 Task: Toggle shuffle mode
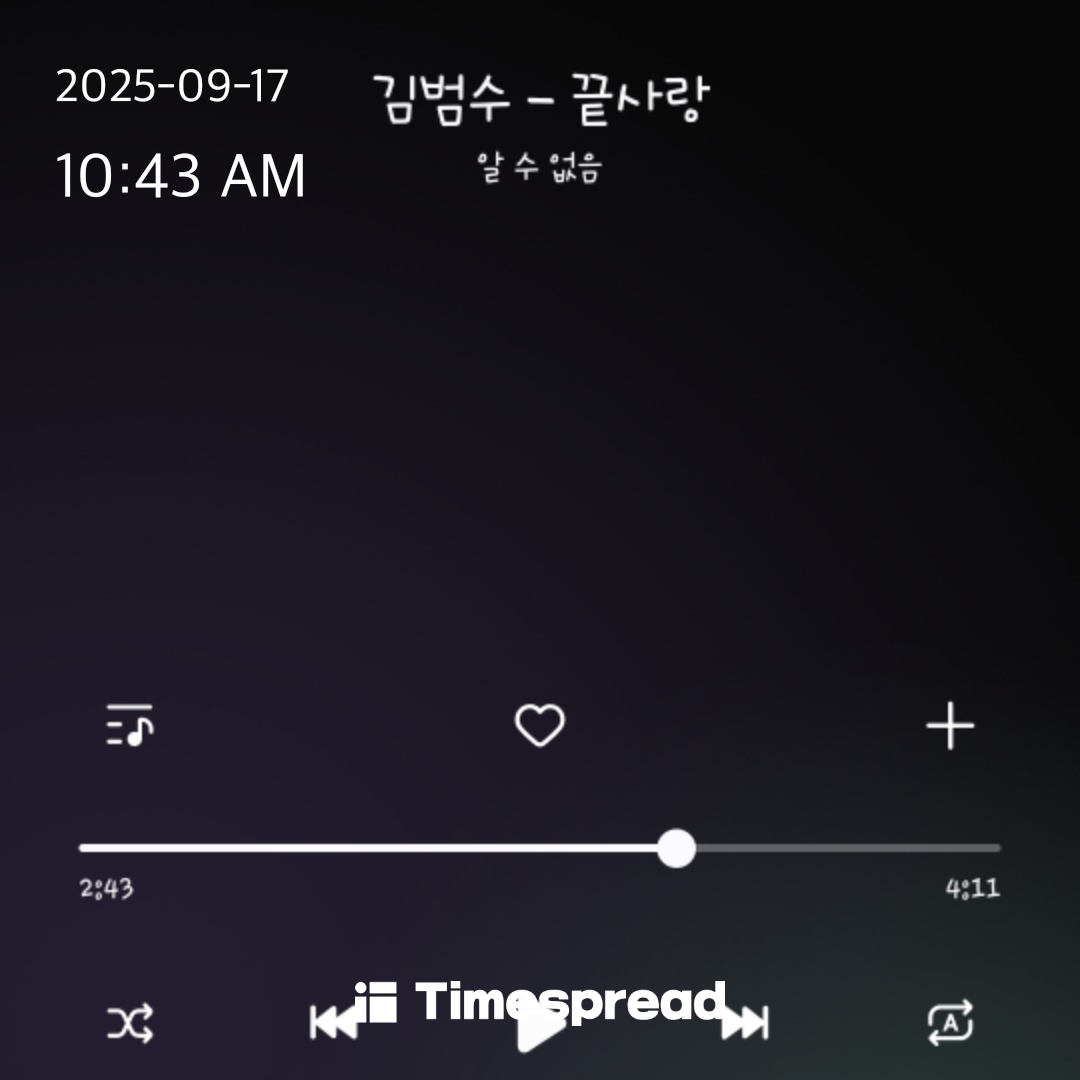[x=130, y=1023]
